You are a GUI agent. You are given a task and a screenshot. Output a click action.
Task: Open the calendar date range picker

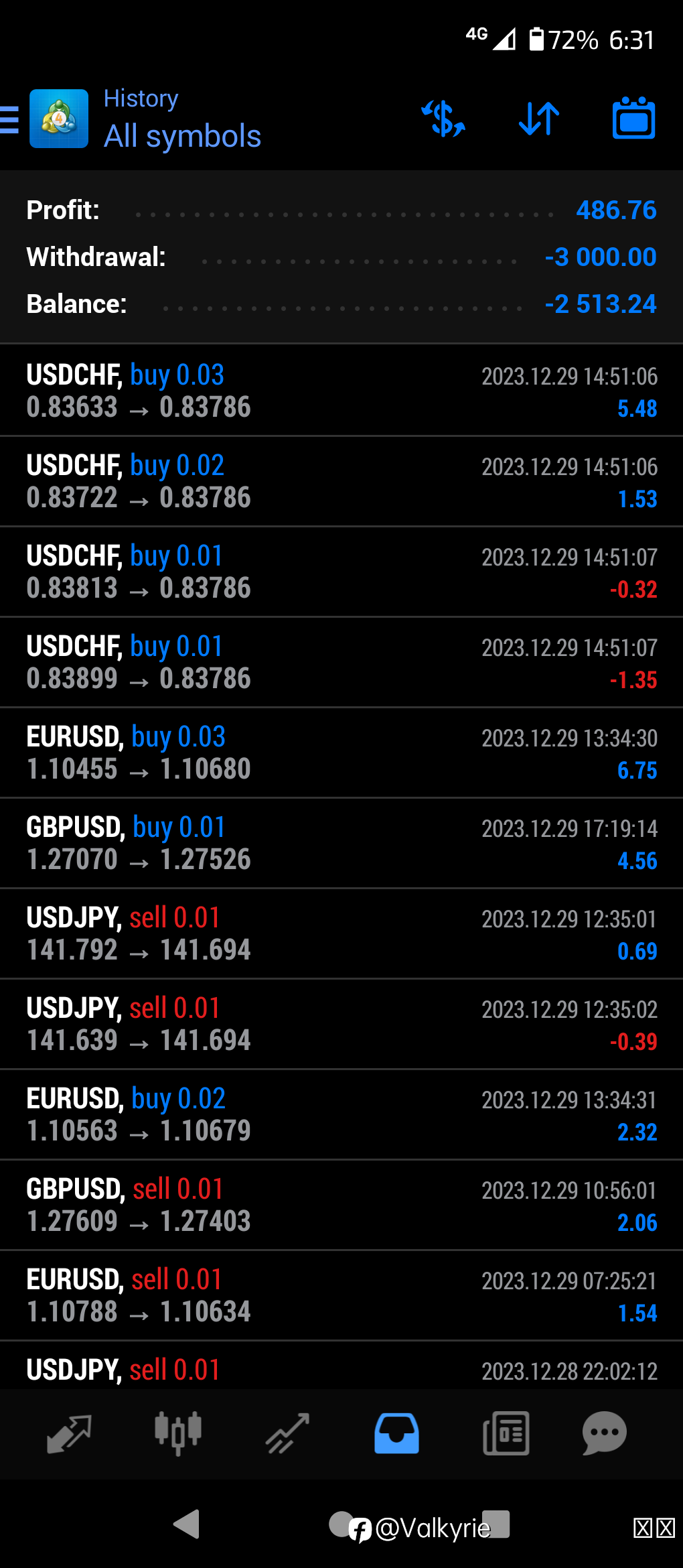[633, 118]
